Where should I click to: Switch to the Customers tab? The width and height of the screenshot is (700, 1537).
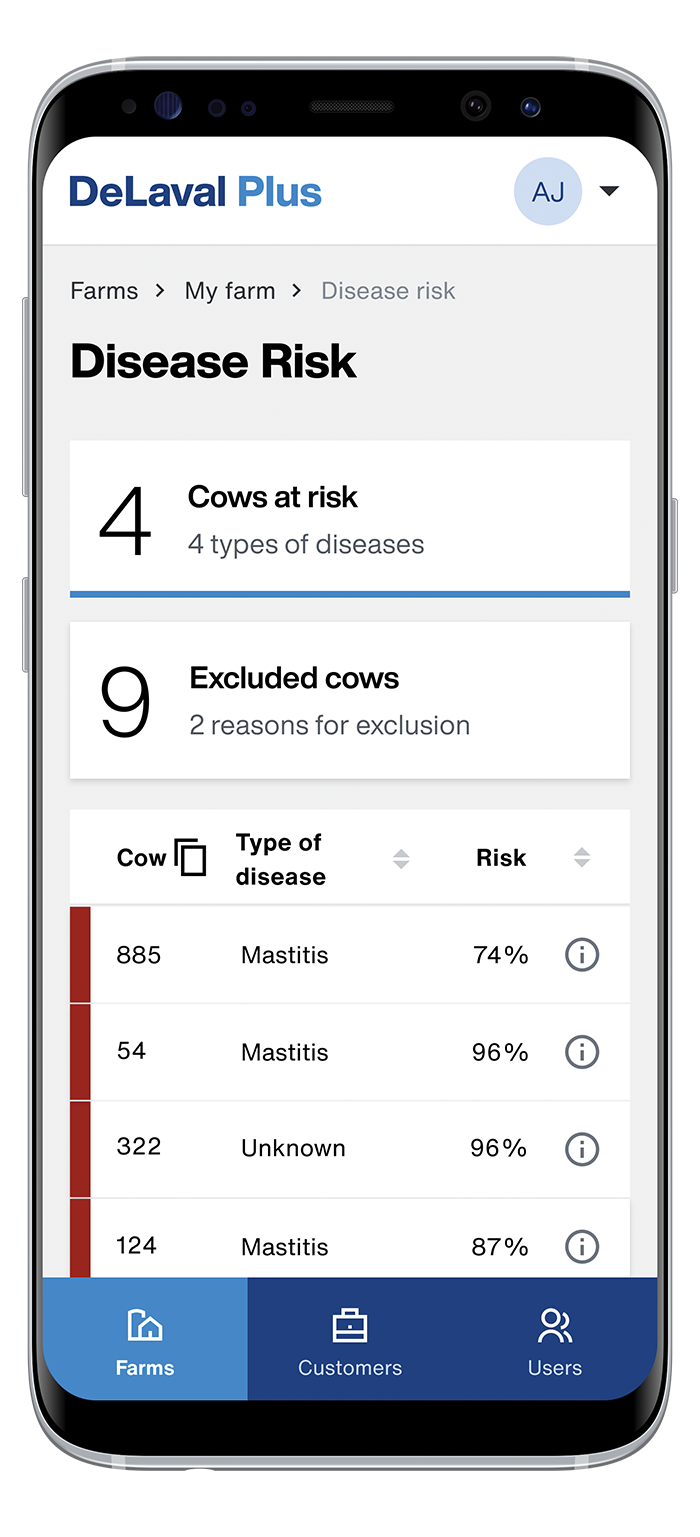(x=350, y=1340)
